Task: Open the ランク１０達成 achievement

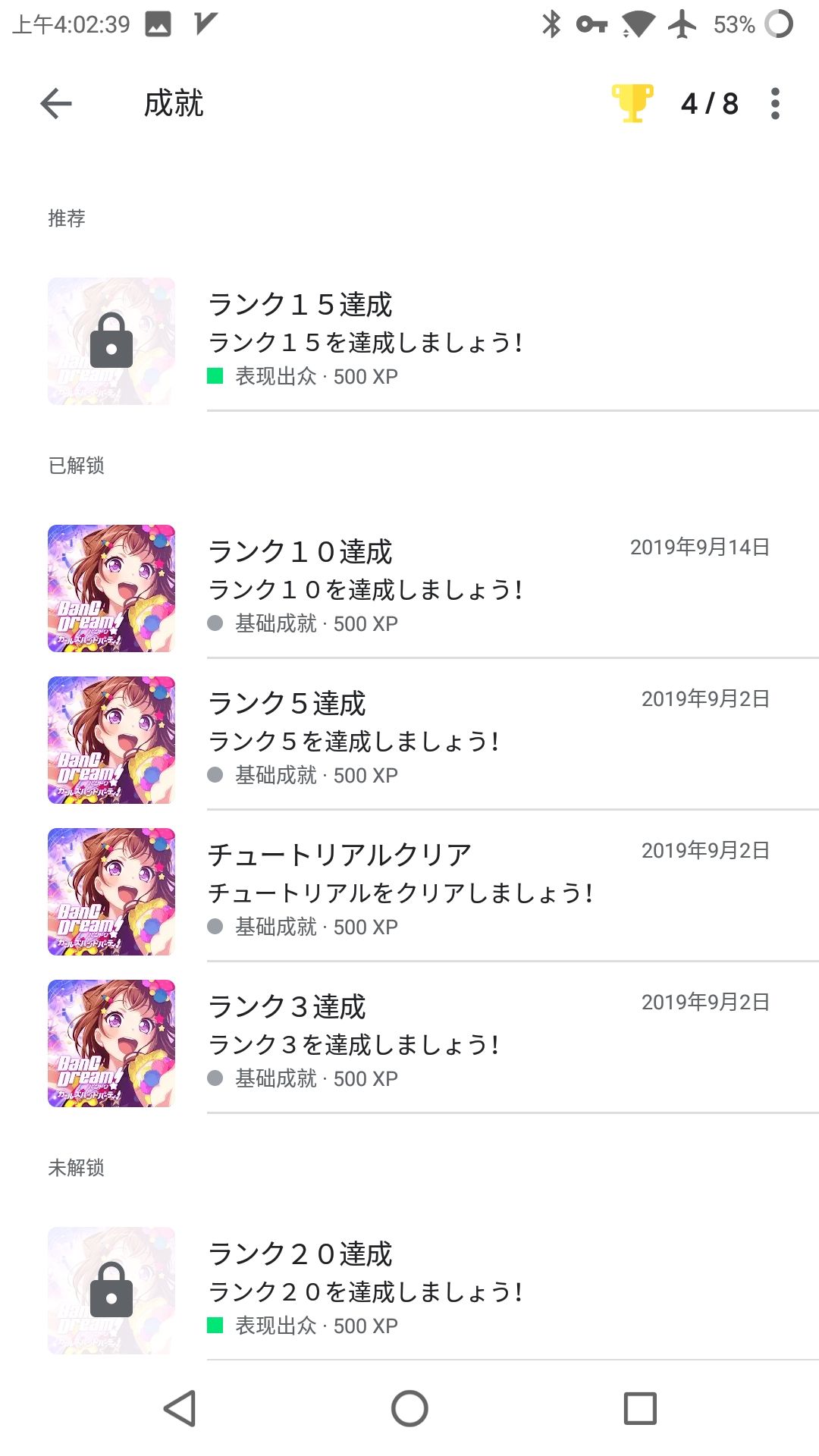Action: [409, 588]
